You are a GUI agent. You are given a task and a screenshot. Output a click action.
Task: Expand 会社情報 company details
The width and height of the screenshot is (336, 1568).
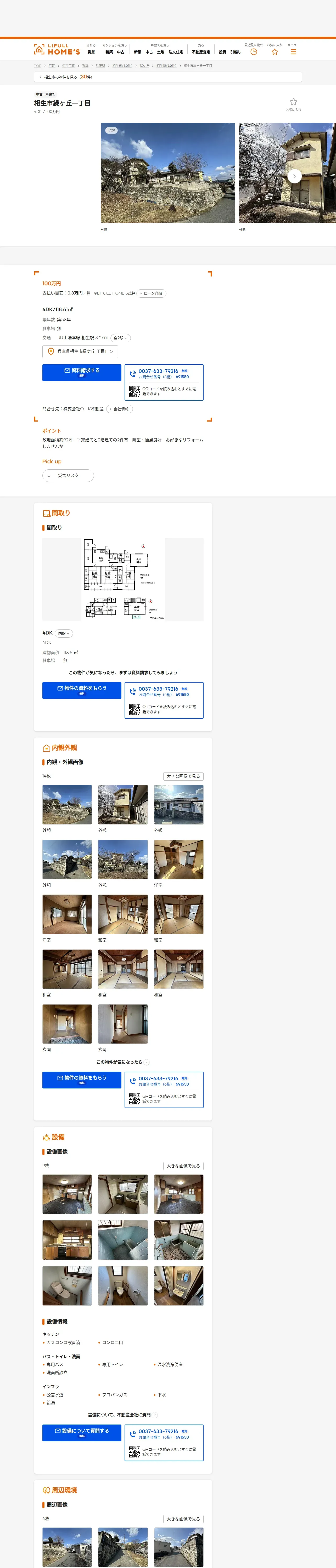coord(120,409)
